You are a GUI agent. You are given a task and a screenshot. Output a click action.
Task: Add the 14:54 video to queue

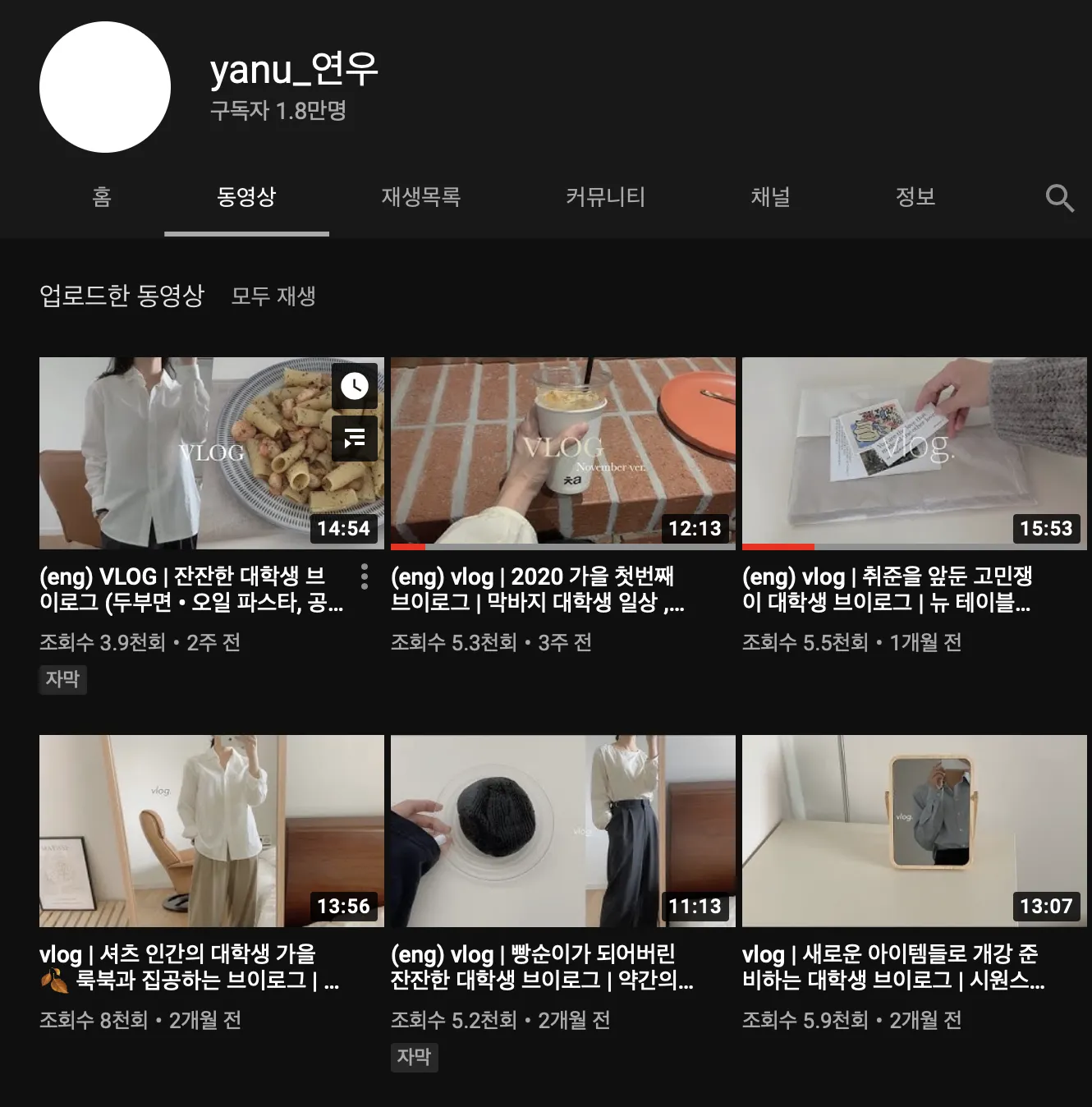tap(355, 439)
